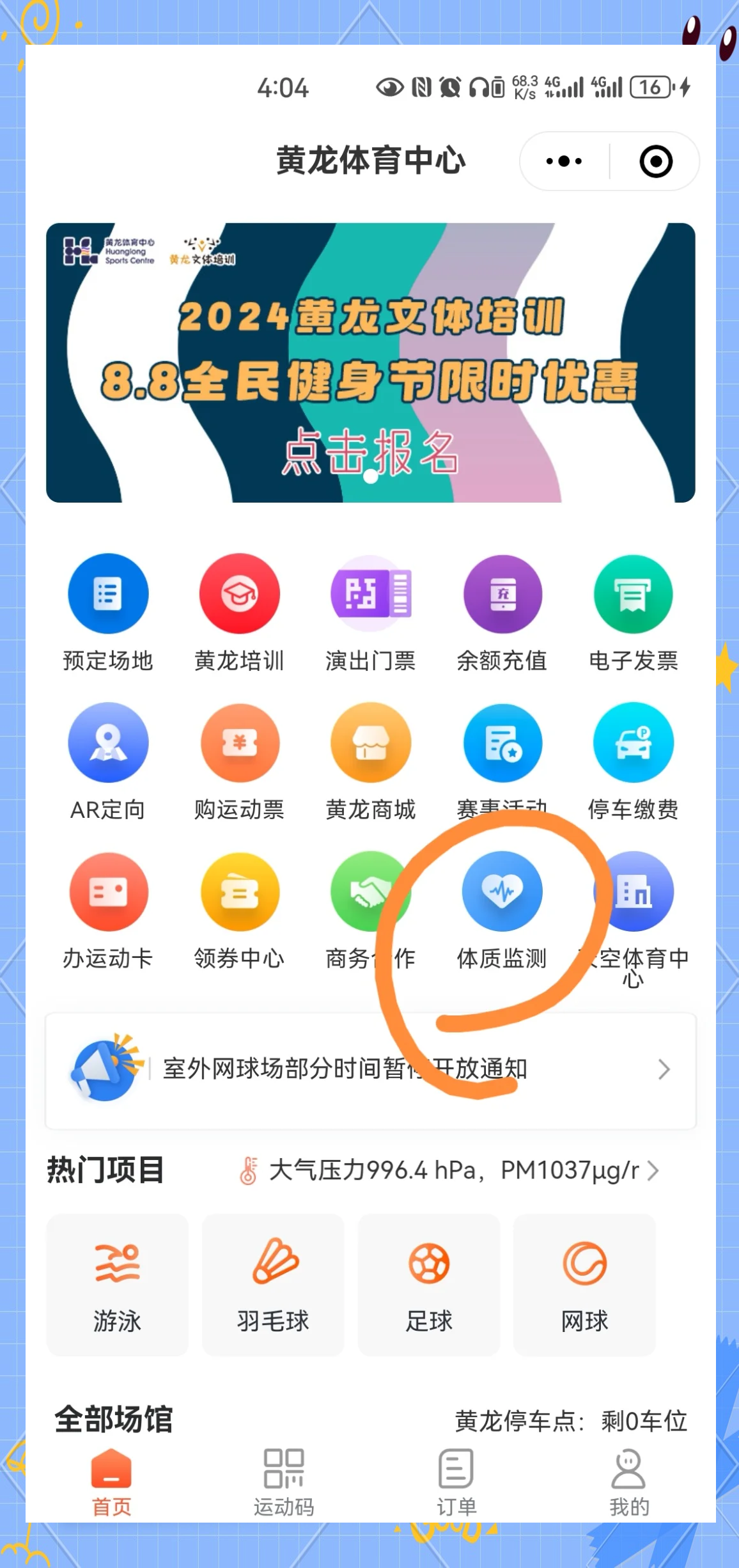Open the mini-program three-dot menu
739x1568 pixels.
564,161
